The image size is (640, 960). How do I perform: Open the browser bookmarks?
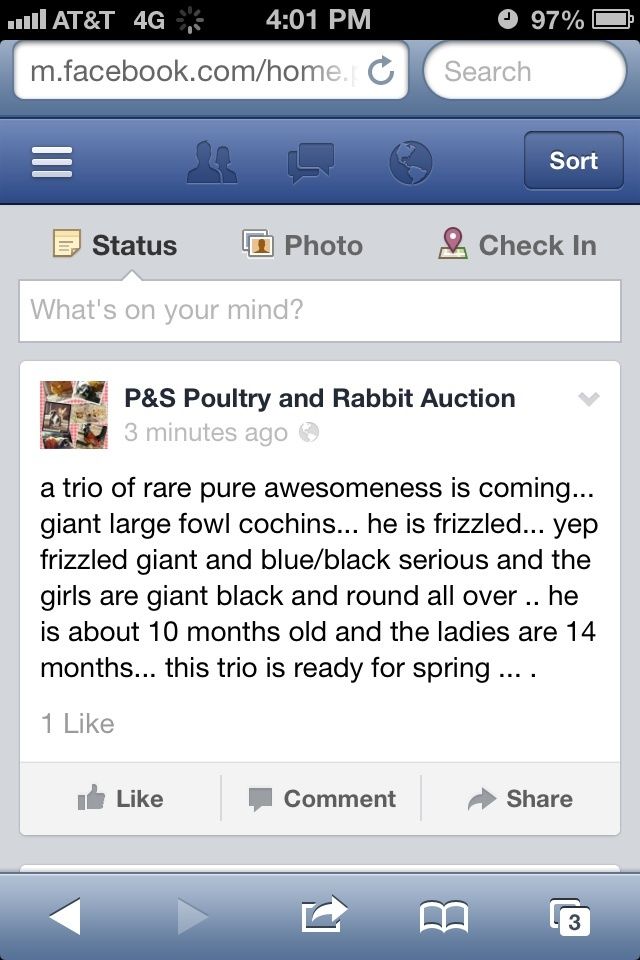[x=443, y=916]
